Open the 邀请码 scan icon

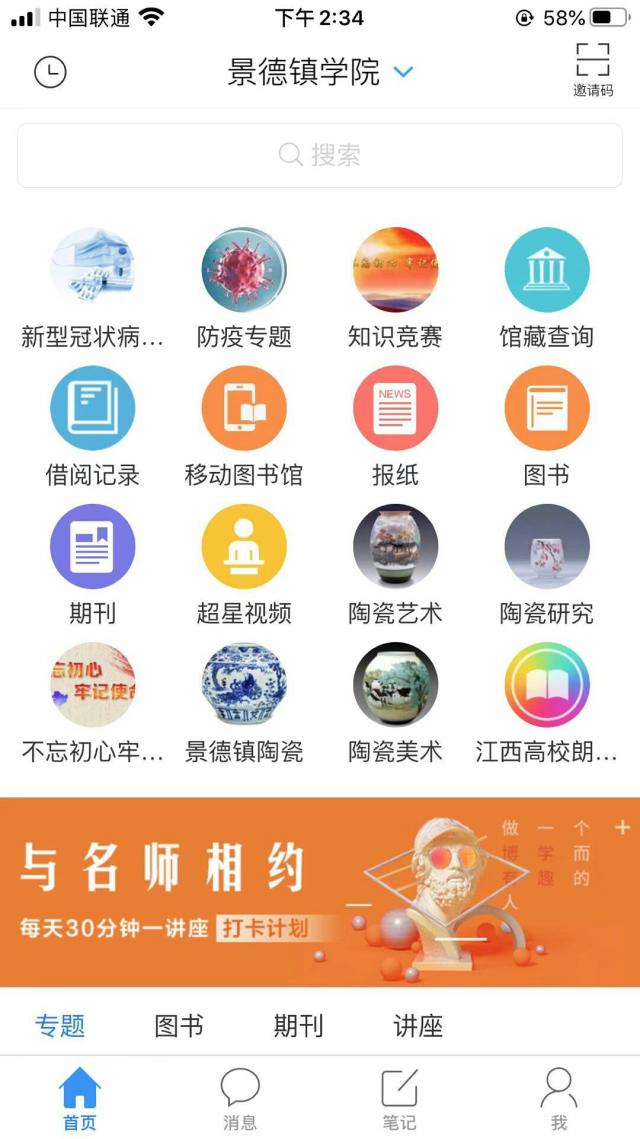click(x=592, y=68)
